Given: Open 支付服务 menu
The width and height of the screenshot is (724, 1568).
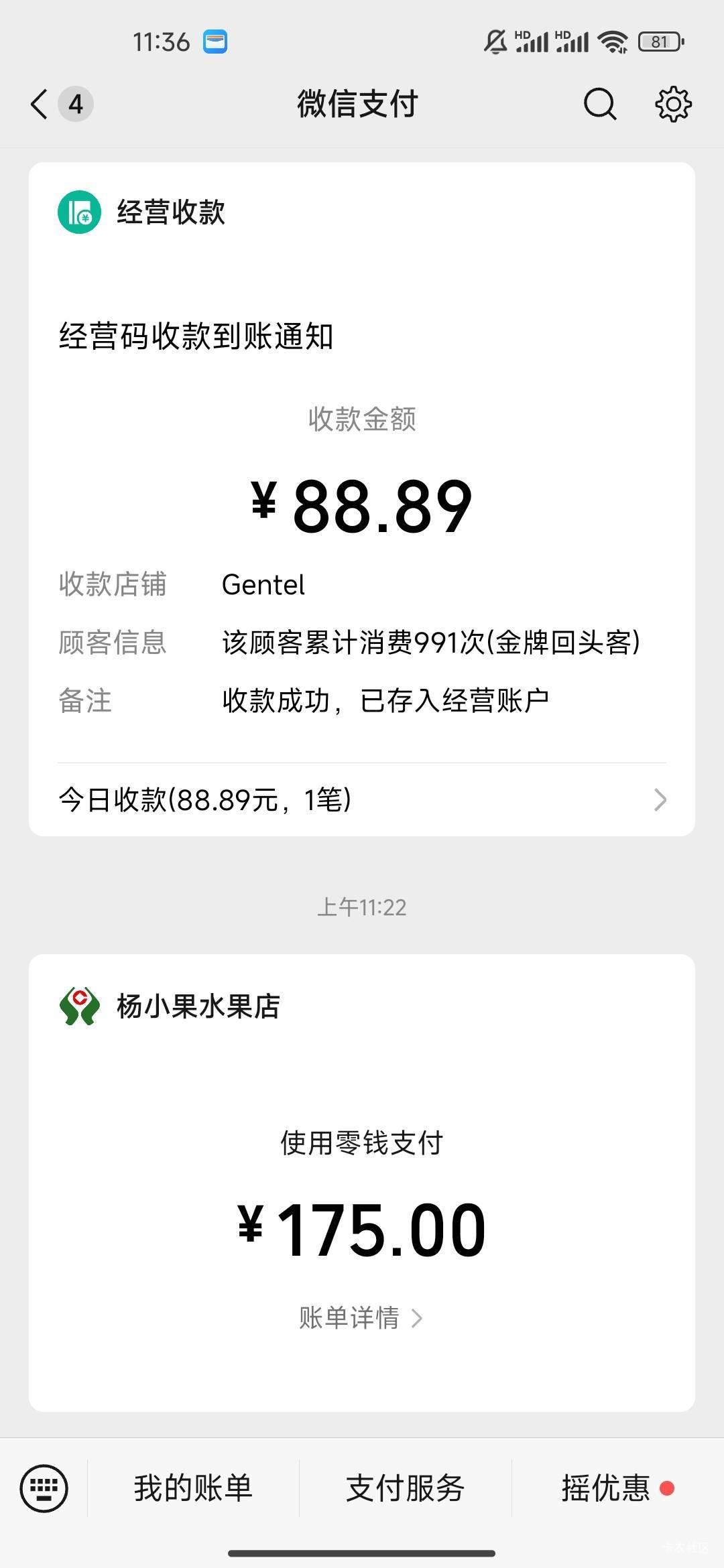Looking at the screenshot, I should (x=405, y=1488).
